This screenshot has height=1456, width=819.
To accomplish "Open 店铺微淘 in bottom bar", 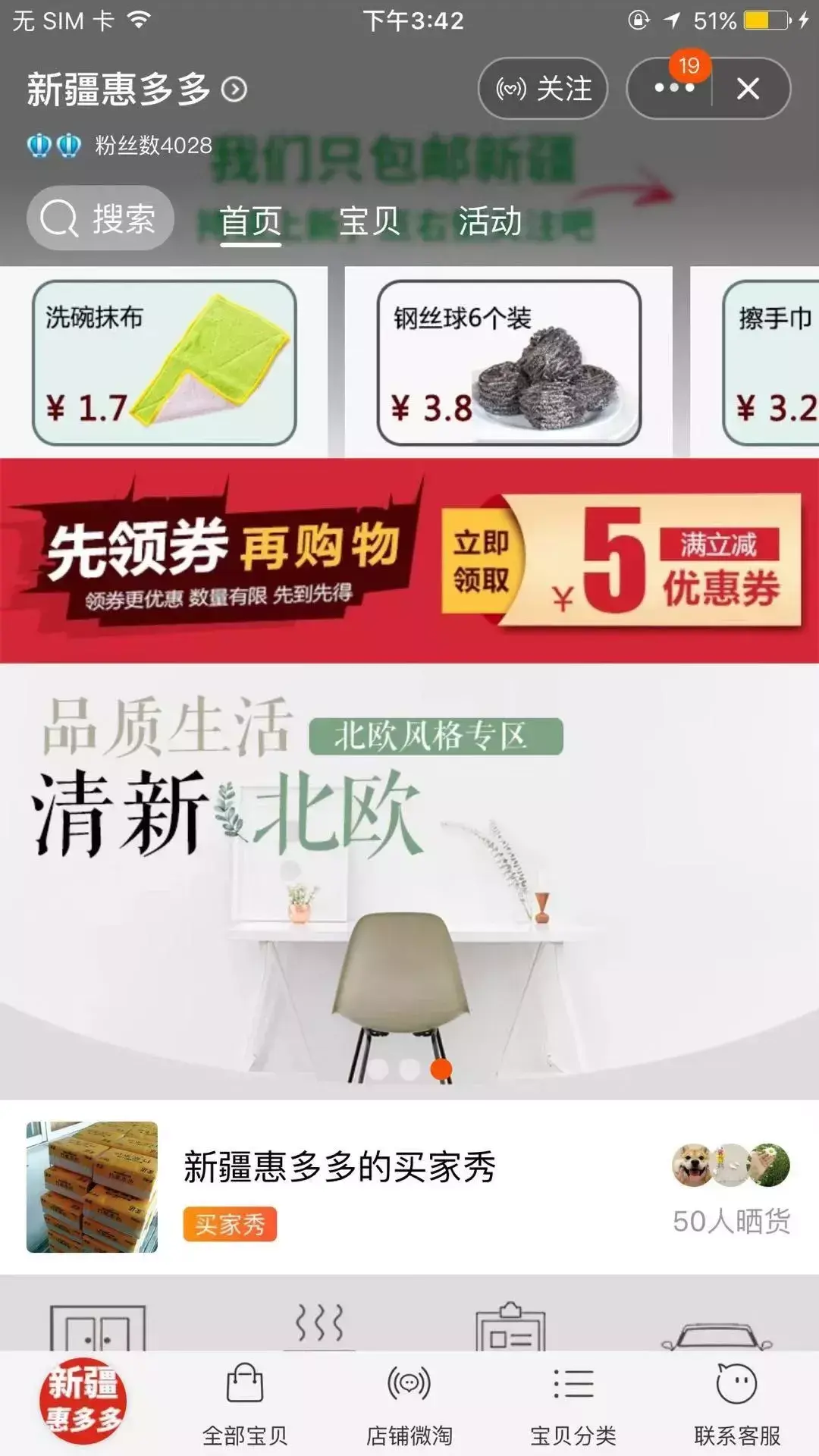I will point(409,1403).
